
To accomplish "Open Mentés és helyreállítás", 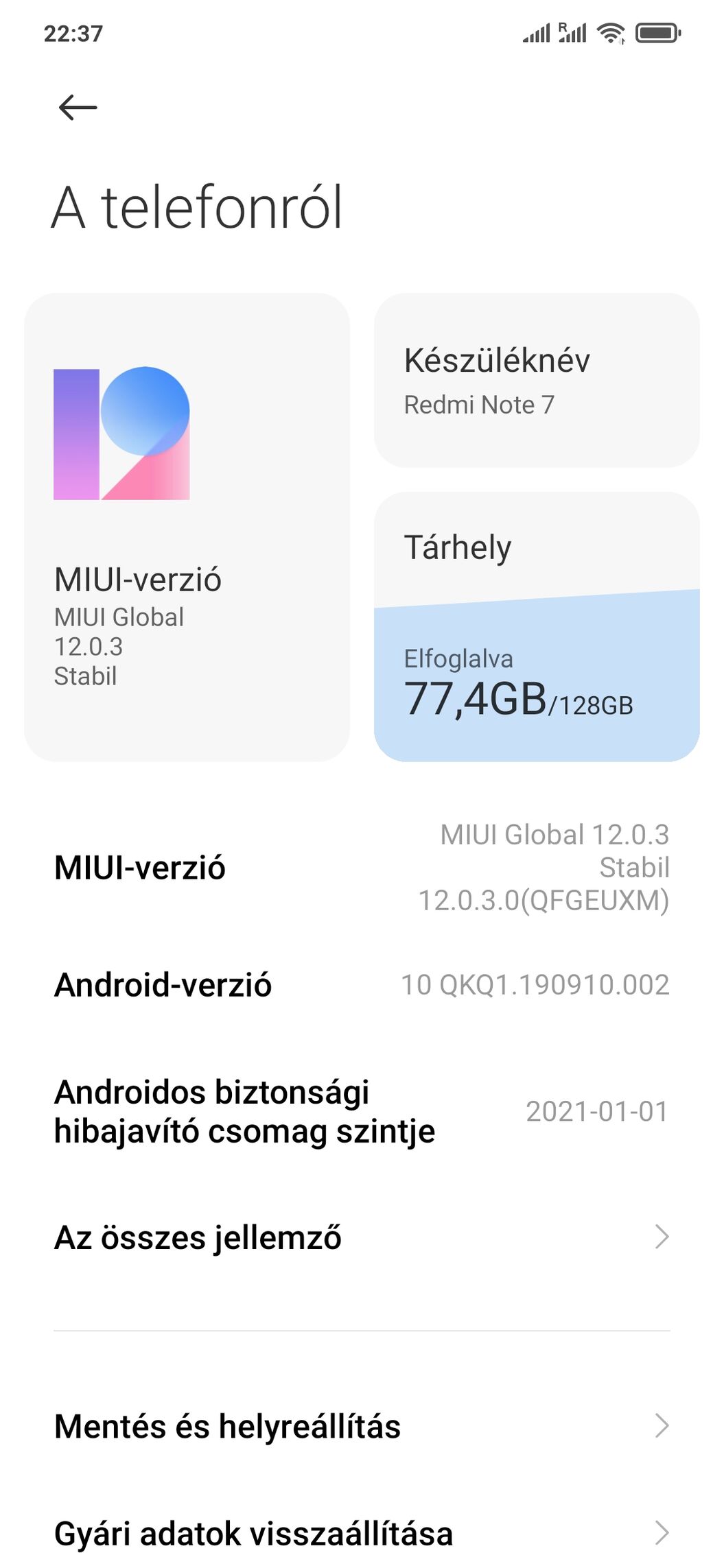I will pyautogui.click(x=362, y=1426).
